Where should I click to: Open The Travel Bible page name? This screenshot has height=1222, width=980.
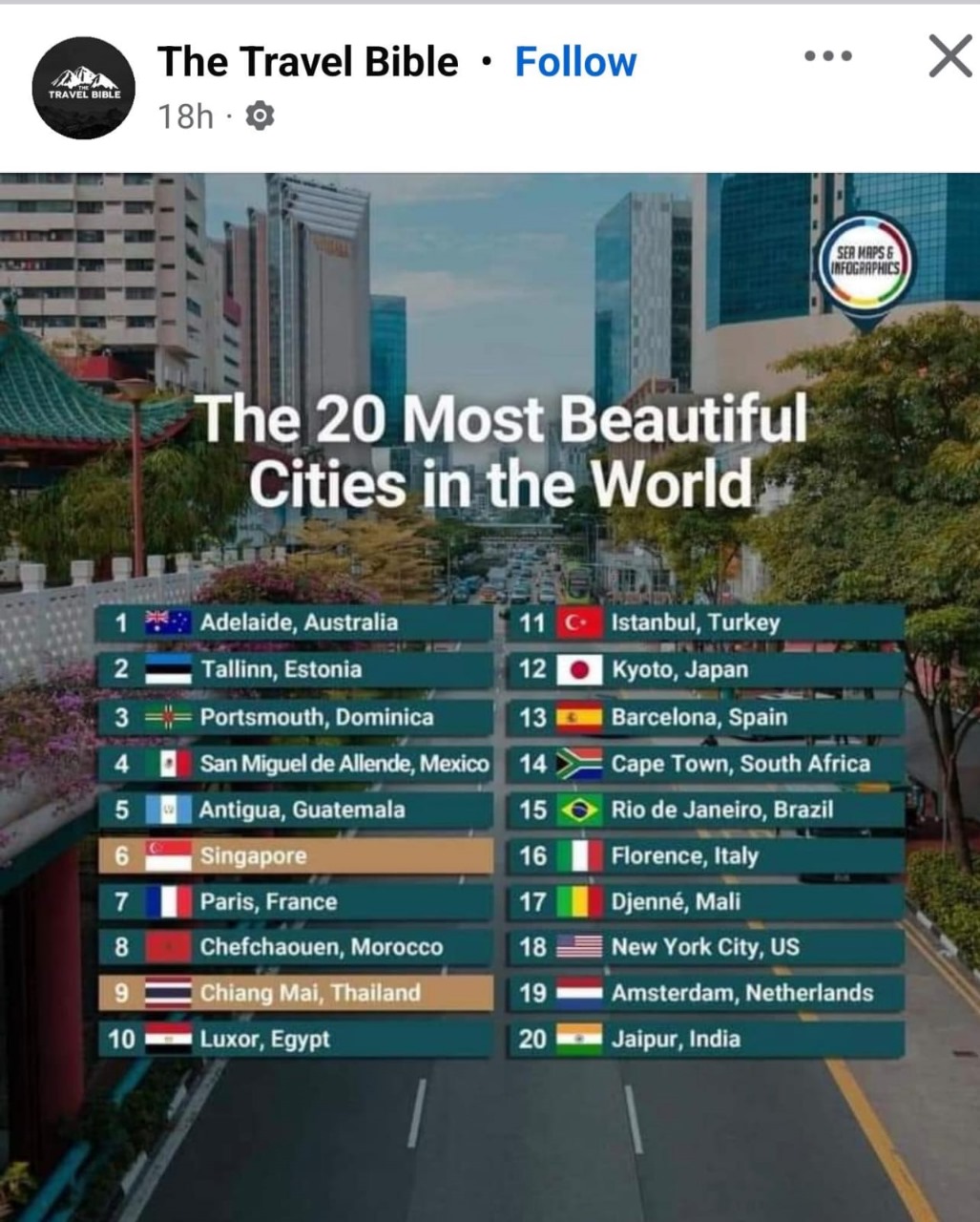(x=307, y=62)
